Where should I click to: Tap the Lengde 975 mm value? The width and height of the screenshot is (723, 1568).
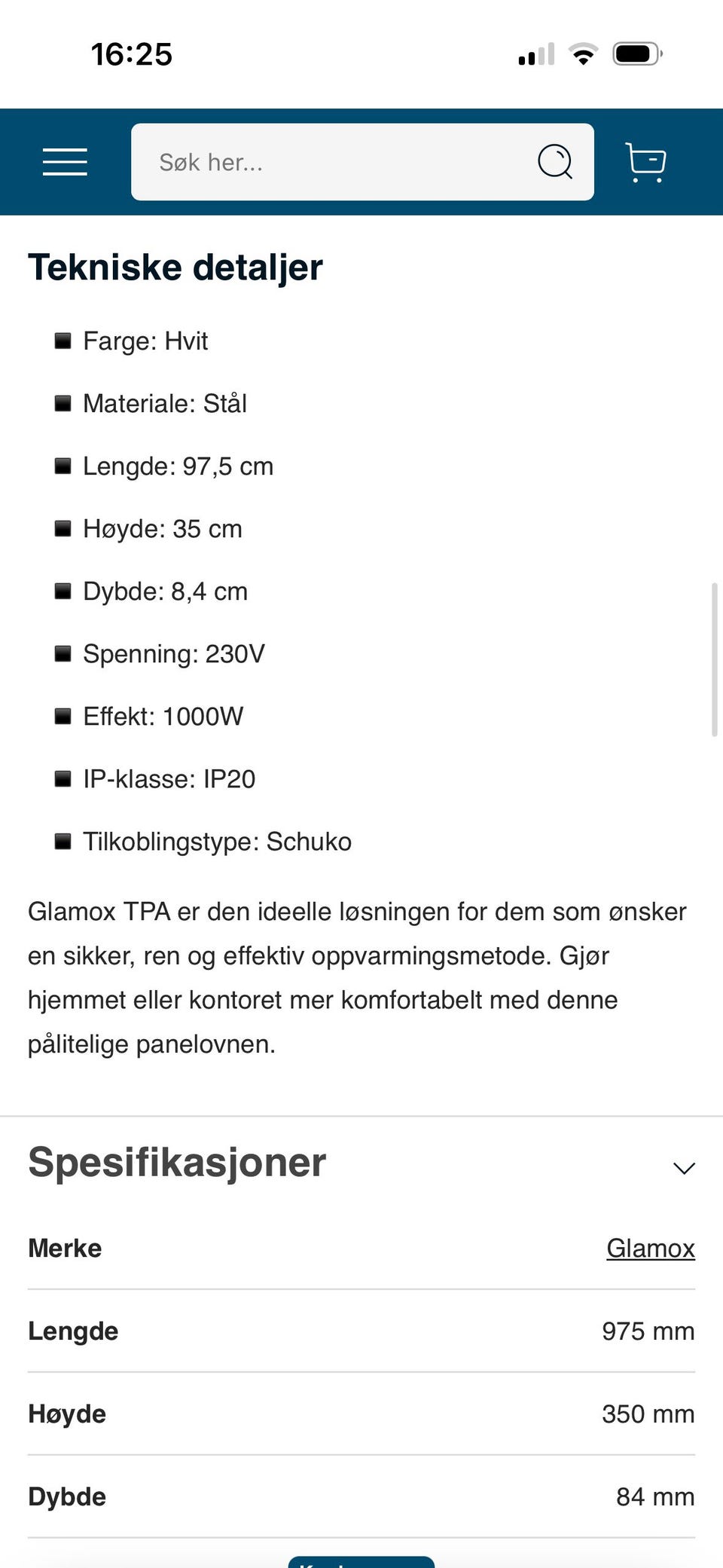(x=648, y=1331)
